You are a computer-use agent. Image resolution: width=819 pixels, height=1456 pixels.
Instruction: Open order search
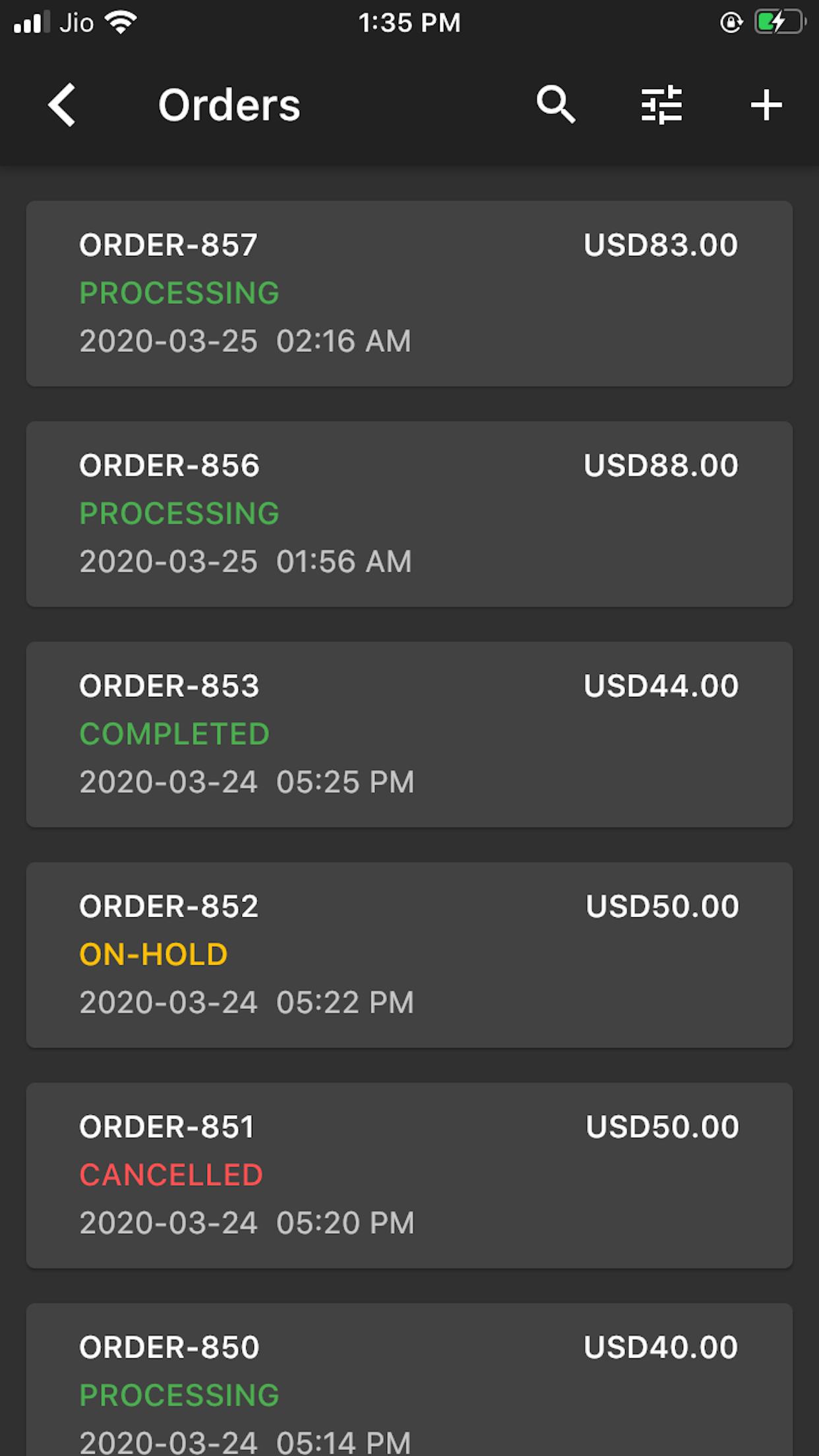[556, 105]
